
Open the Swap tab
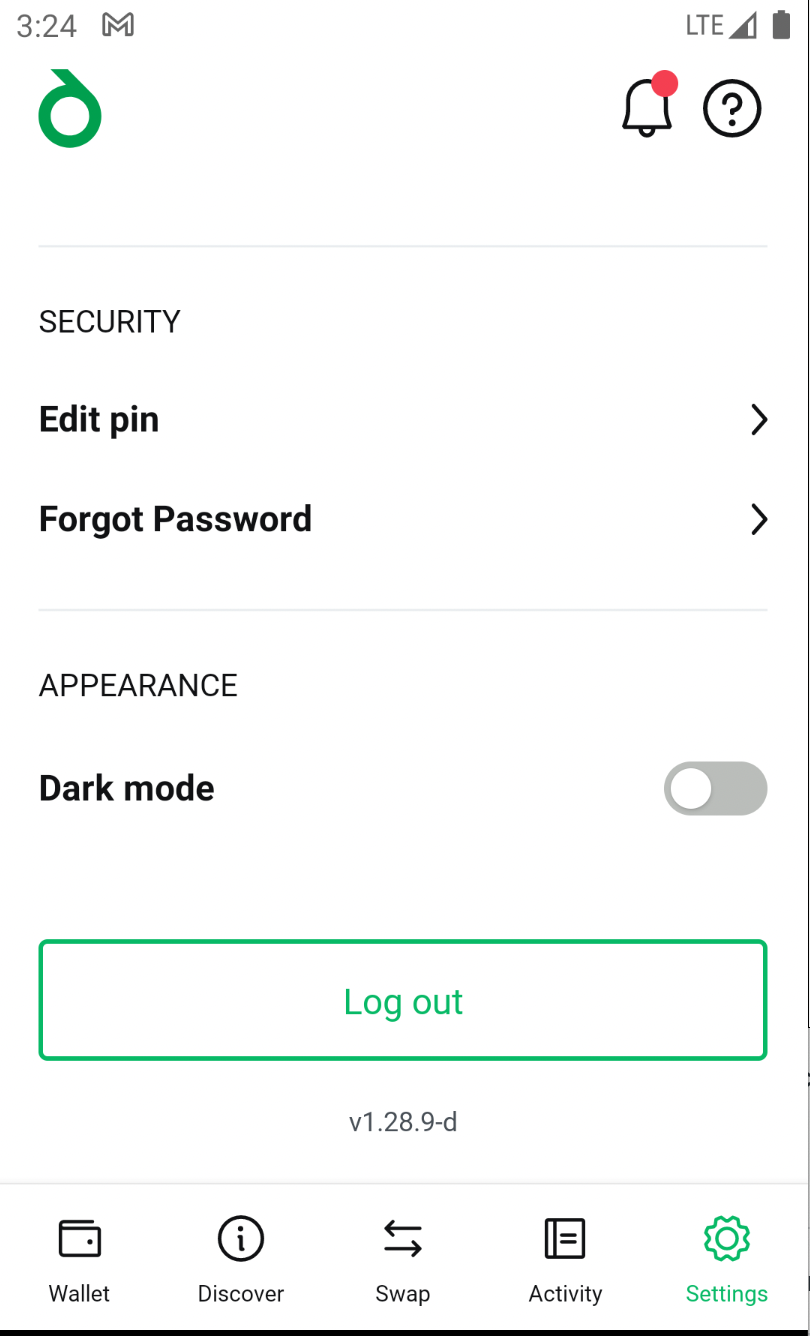coord(402,1260)
